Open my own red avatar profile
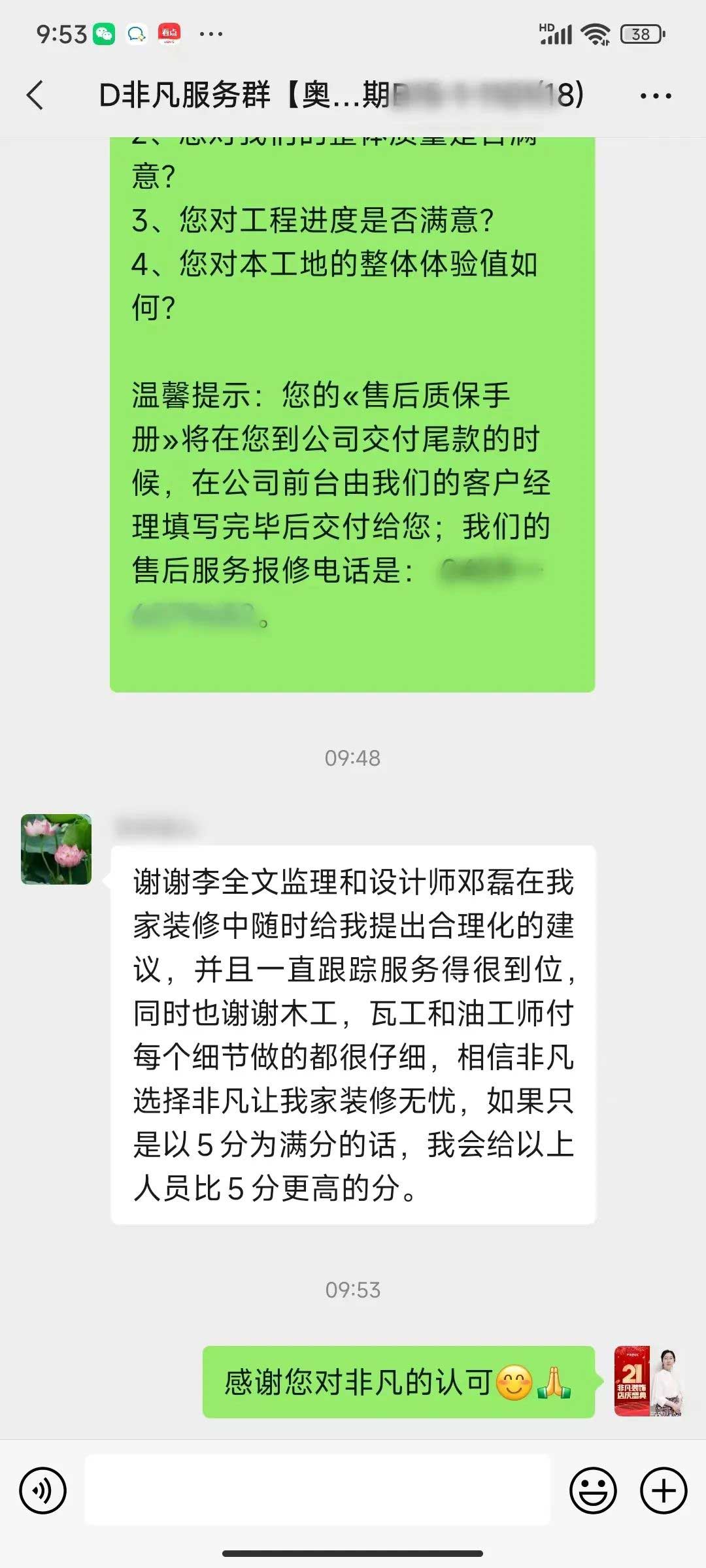Image resolution: width=706 pixels, height=1568 pixels. pos(648,1380)
